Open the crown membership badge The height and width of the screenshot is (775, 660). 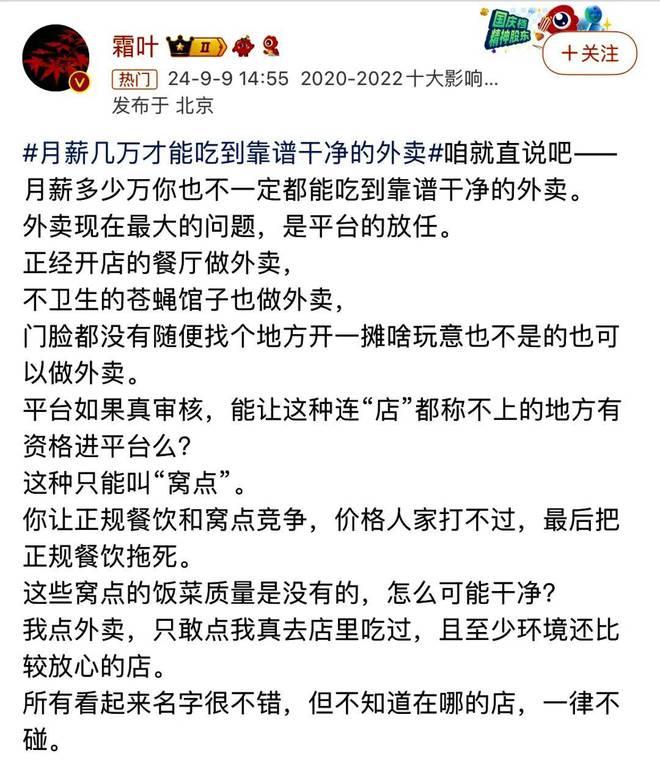[196, 47]
